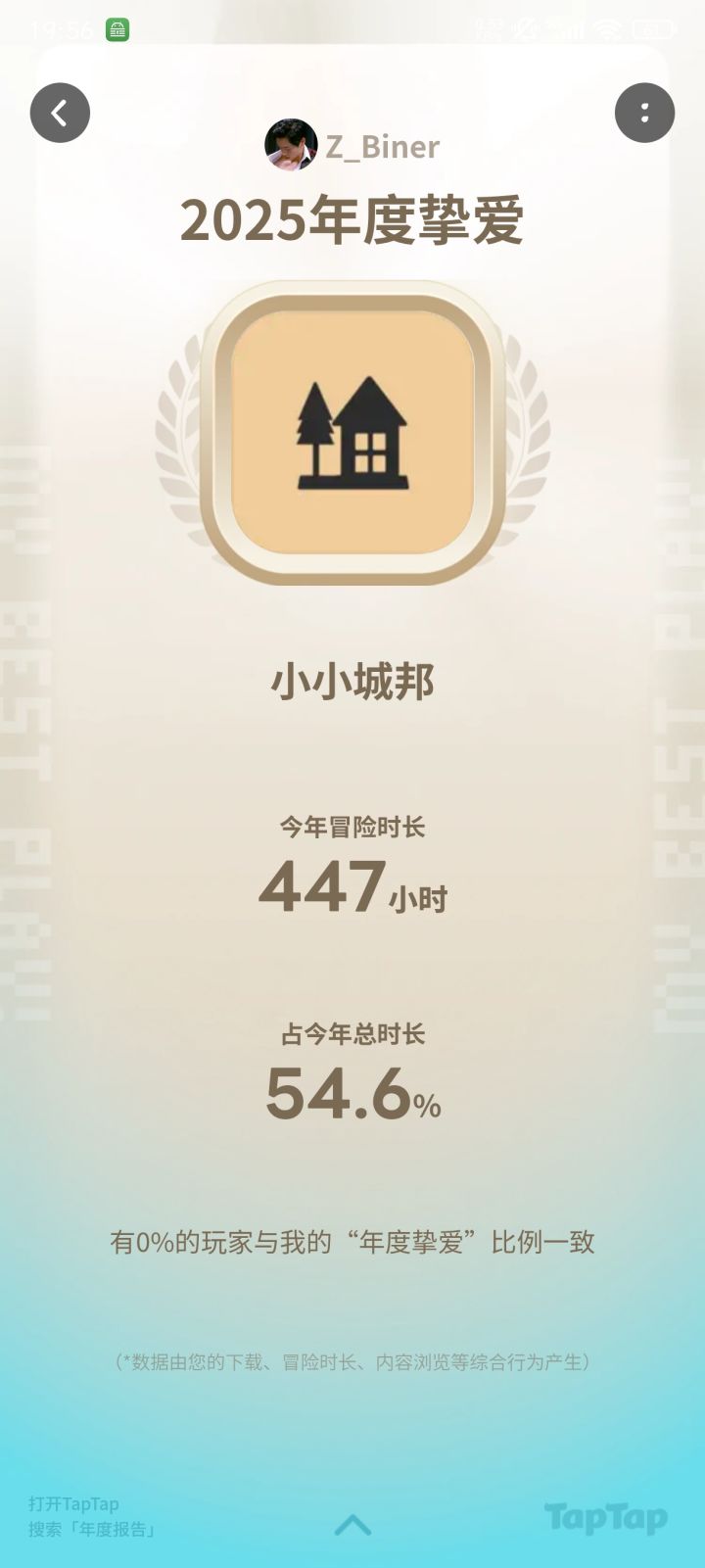Viewport: 705px width, 1568px height.
Task: Expand the panel with the up chevron
Action: [352, 1526]
